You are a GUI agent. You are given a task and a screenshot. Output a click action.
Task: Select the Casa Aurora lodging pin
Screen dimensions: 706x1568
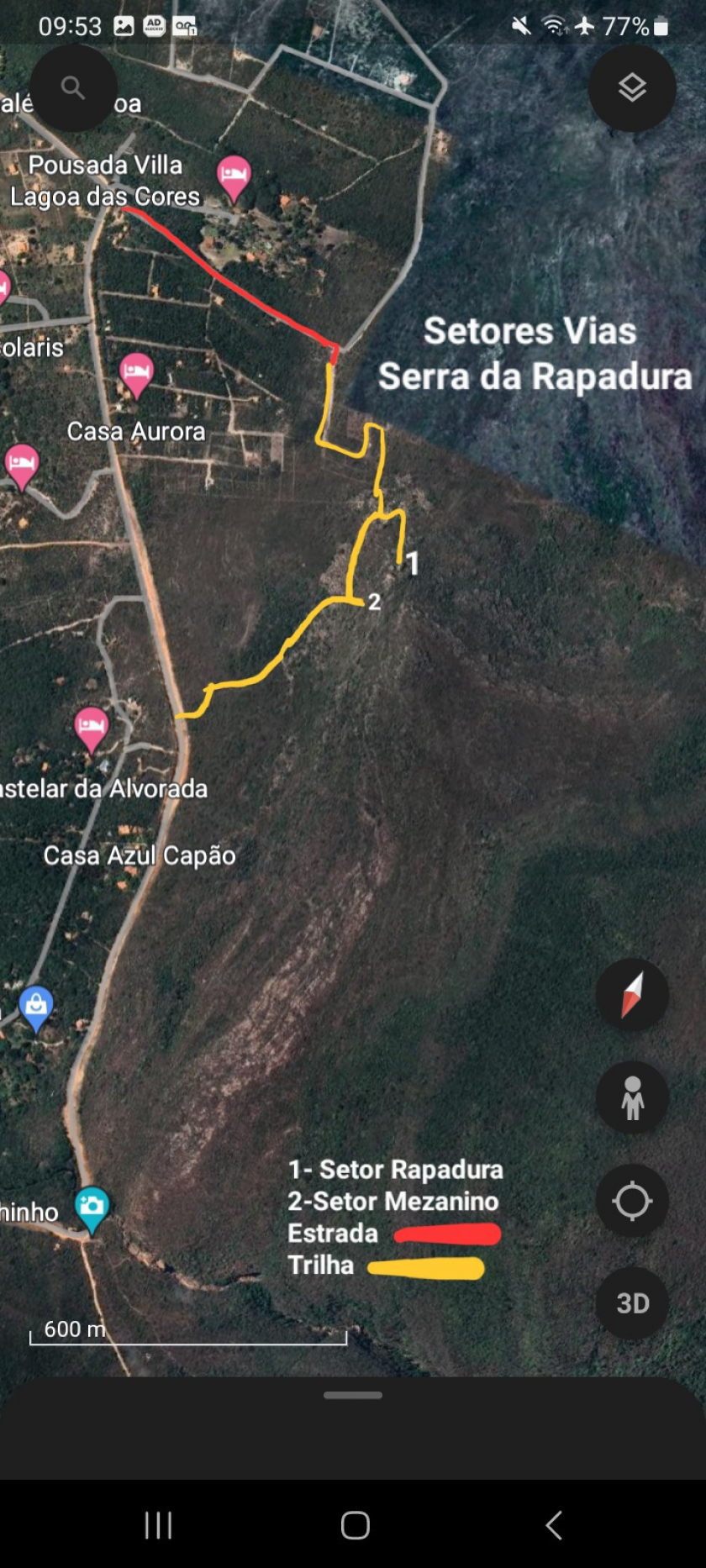(136, 375)
